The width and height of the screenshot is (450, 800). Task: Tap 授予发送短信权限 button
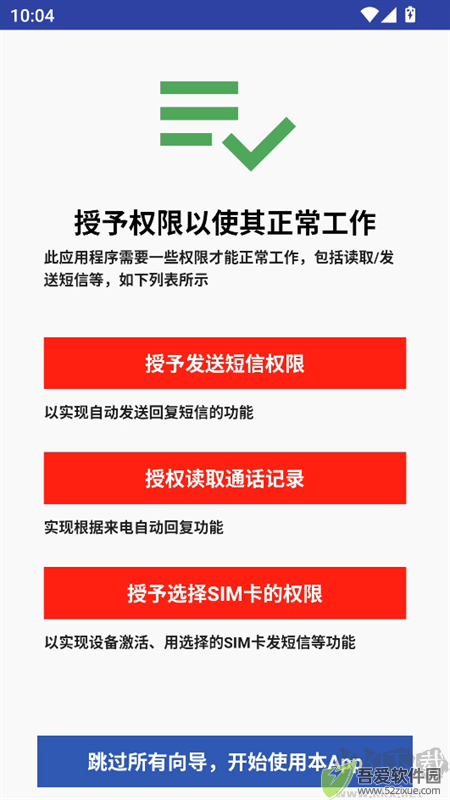224,363
